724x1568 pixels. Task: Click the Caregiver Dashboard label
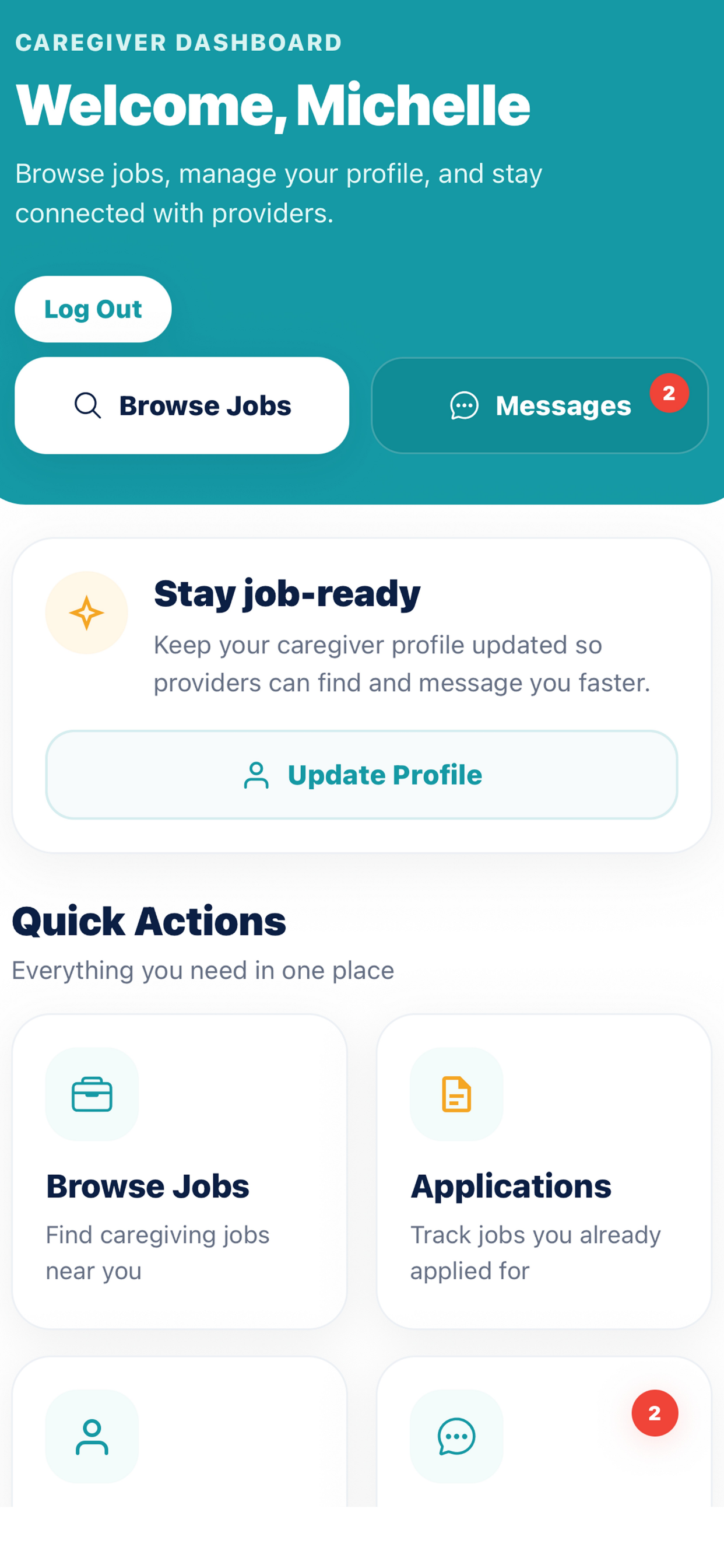coord(178,42)
